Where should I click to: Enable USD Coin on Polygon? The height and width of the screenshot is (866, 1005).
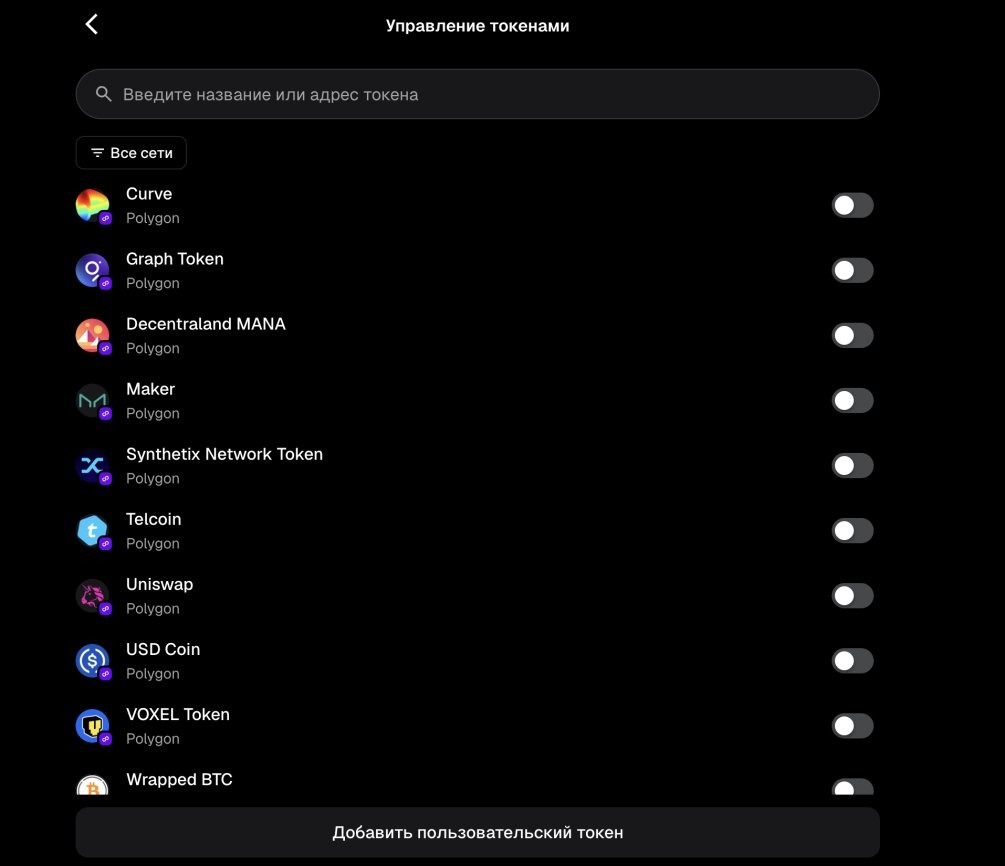pyautogui.click(x=852, y=661)
